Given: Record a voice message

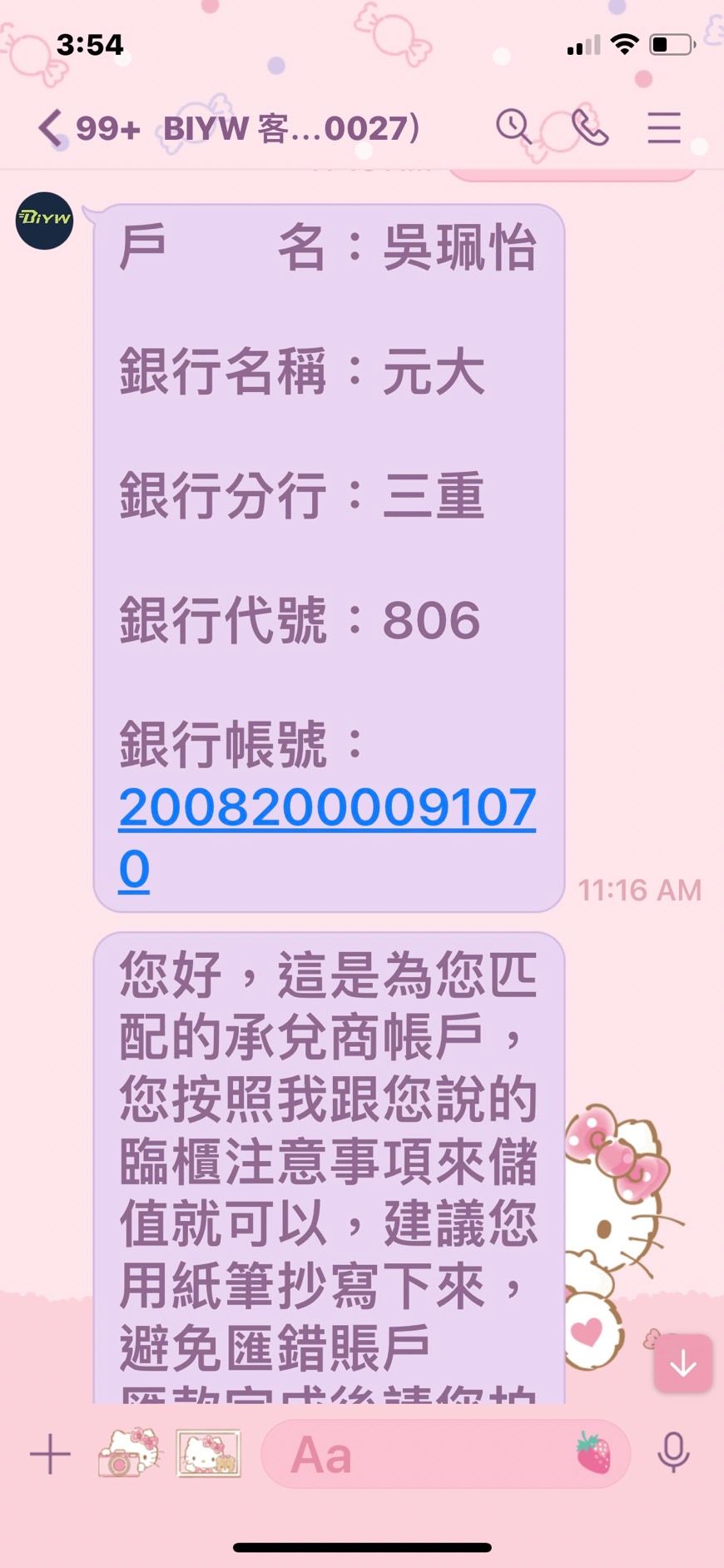Looking at the screenshot, I should (x=673, y=1454).
